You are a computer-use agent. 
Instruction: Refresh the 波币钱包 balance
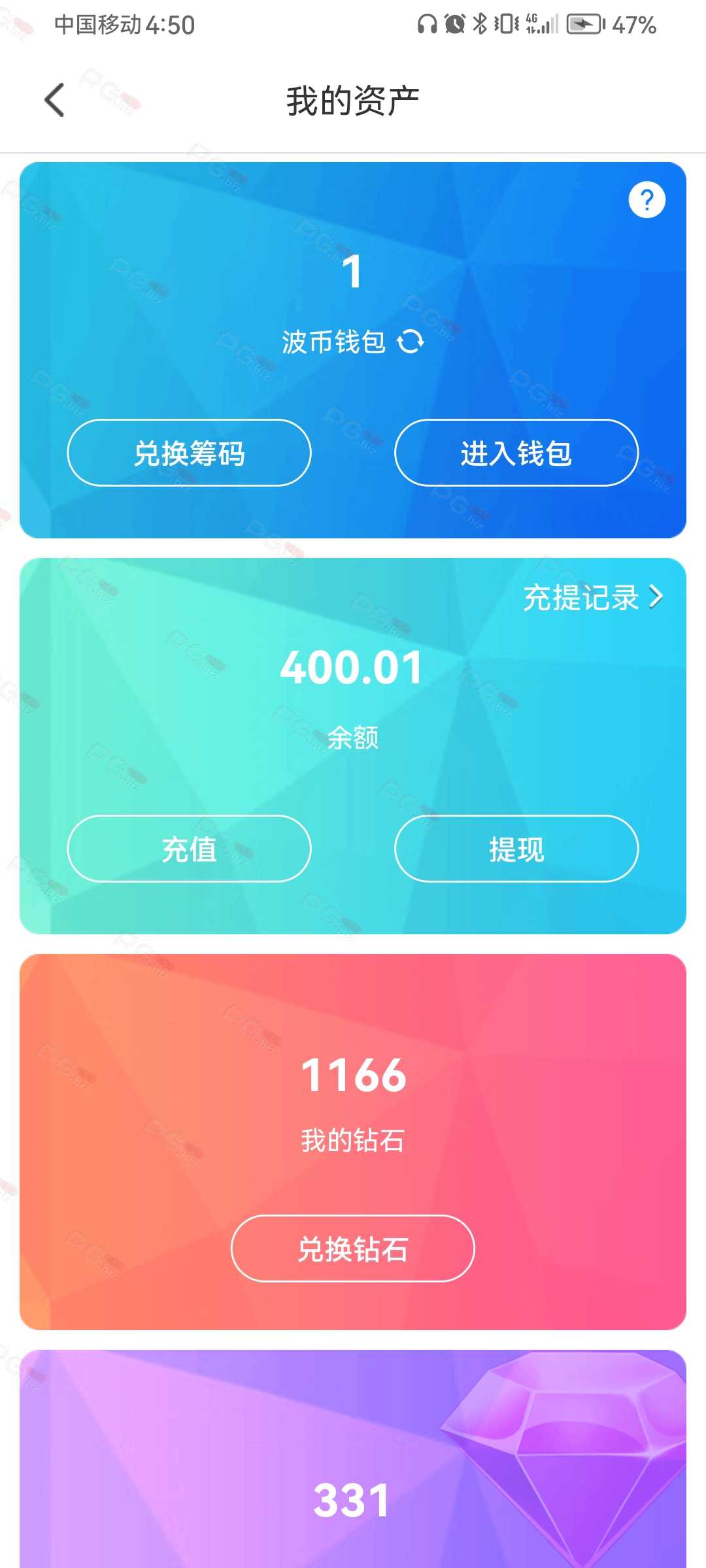(x=411, y=341)
